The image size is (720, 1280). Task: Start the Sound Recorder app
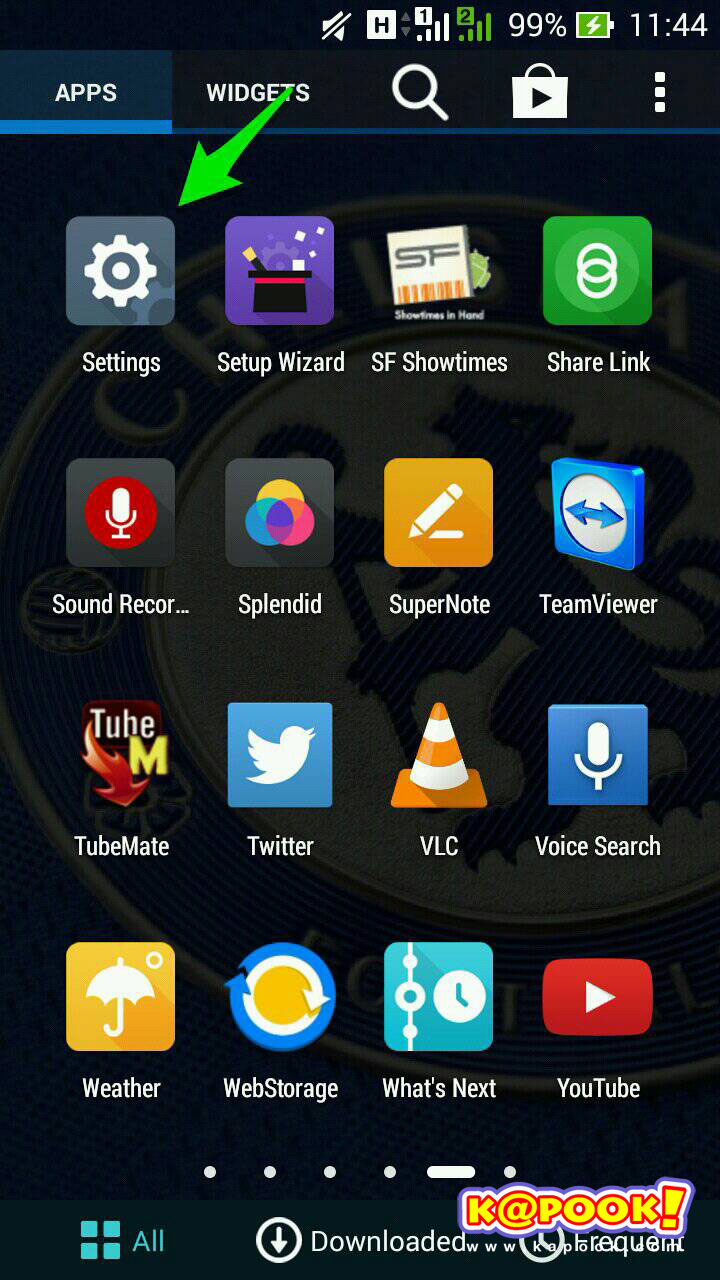pos(120,514)
